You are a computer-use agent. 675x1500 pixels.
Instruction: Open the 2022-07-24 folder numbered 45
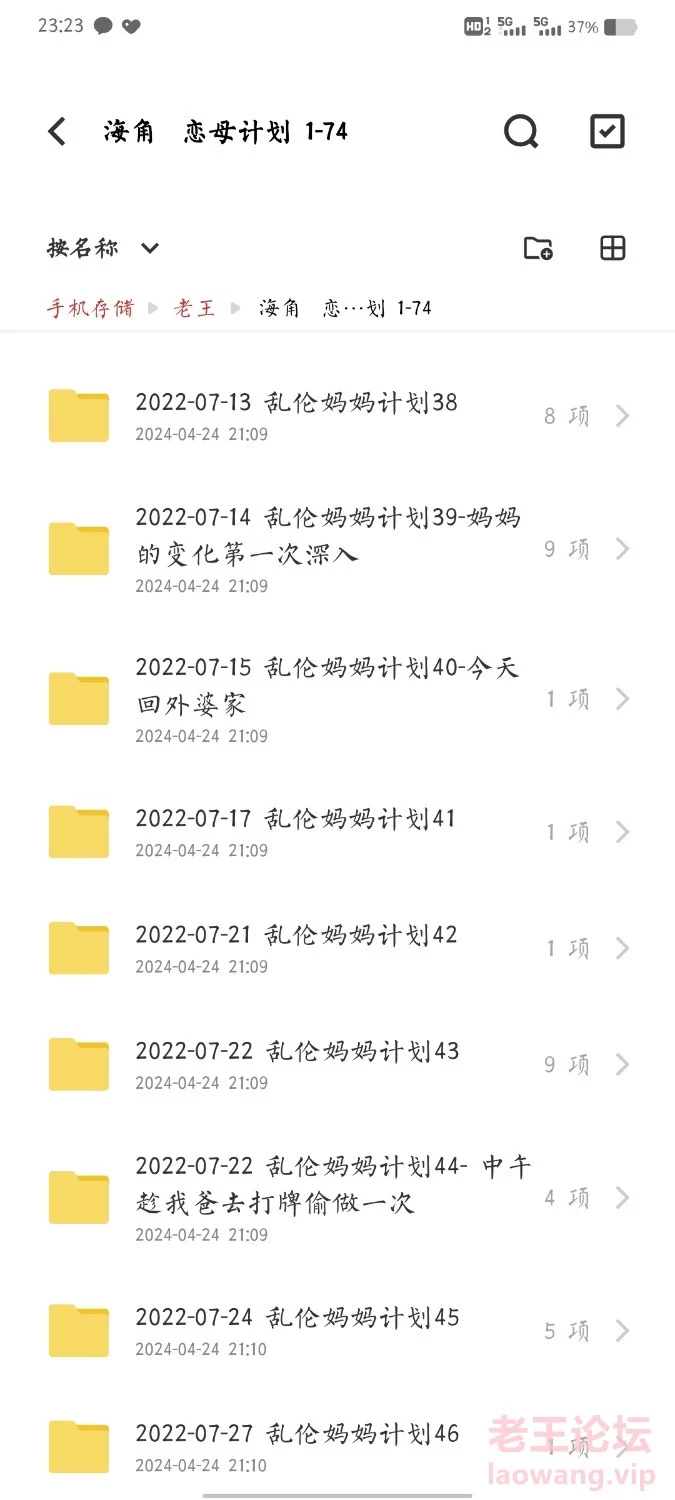click(338, 1331)
